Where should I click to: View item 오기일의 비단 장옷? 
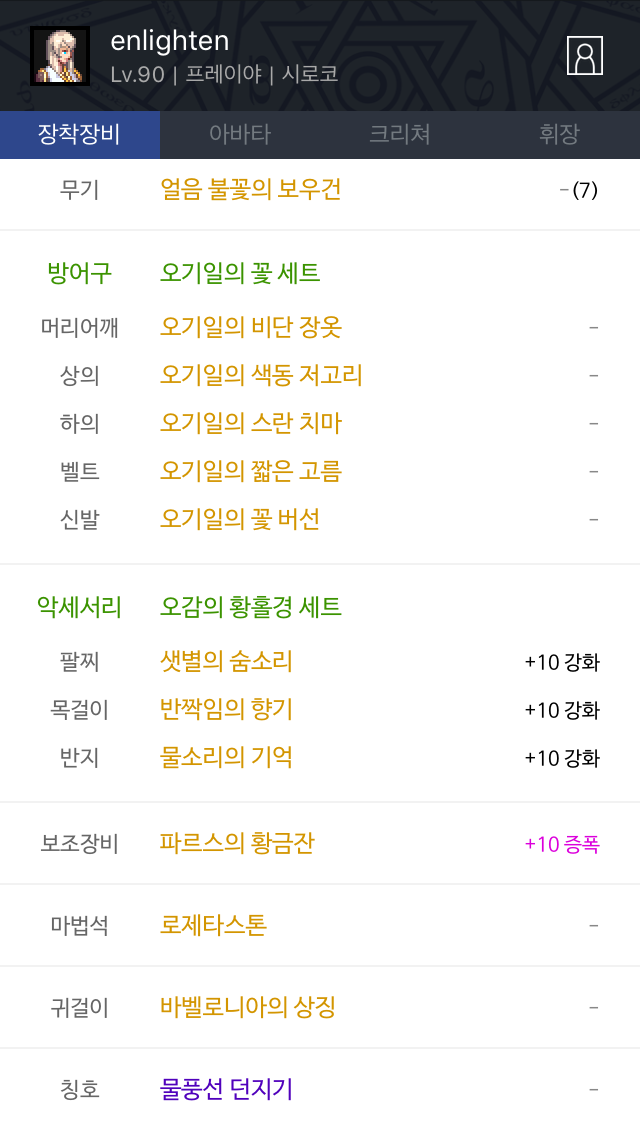pos(251,327)
